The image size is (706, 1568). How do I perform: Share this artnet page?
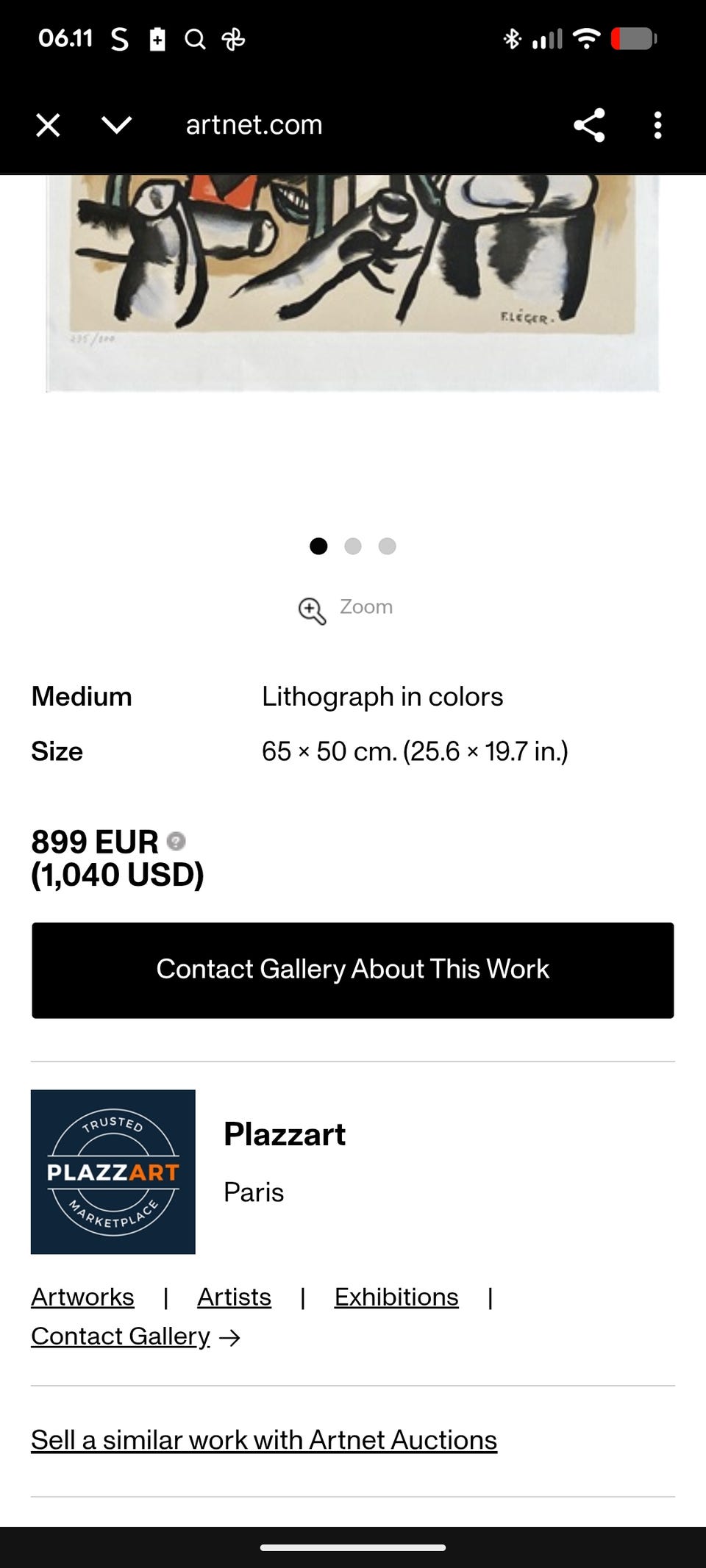[589, 125]
